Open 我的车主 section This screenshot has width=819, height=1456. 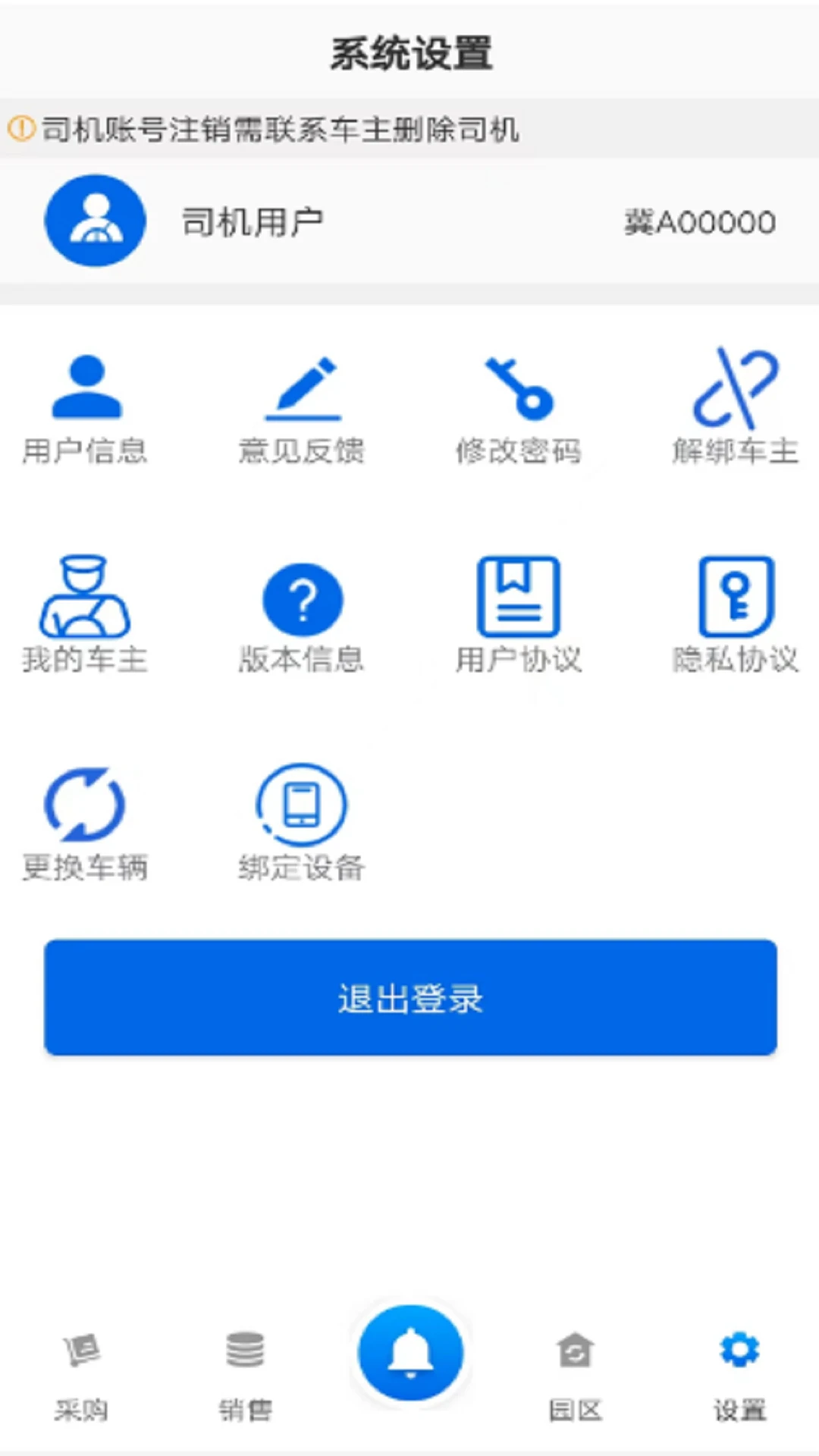[86, 618]
